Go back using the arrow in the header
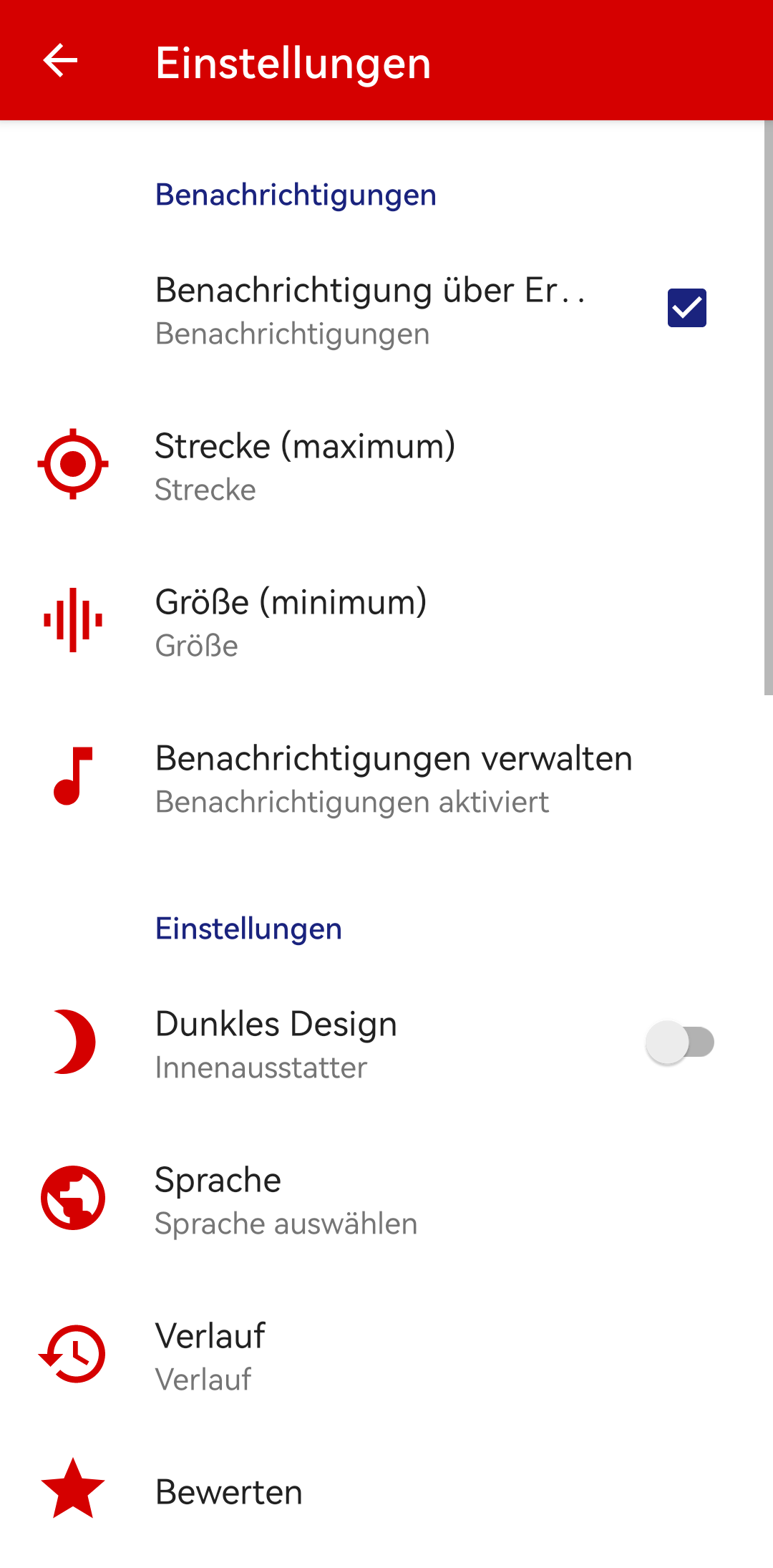The image size is (773, 1568). [x=60, y=60]
